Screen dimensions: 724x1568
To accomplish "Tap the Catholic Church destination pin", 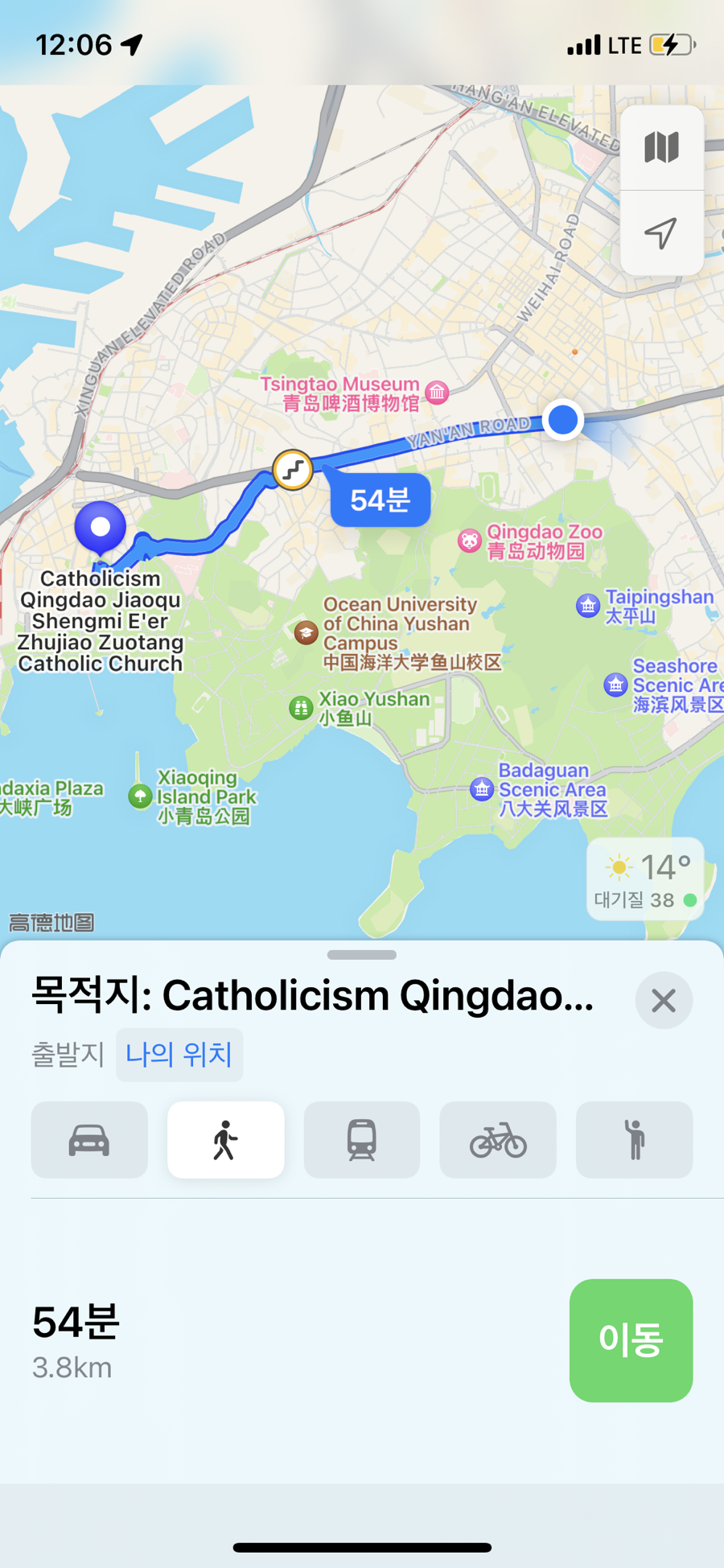I will (x=101, y=527).
